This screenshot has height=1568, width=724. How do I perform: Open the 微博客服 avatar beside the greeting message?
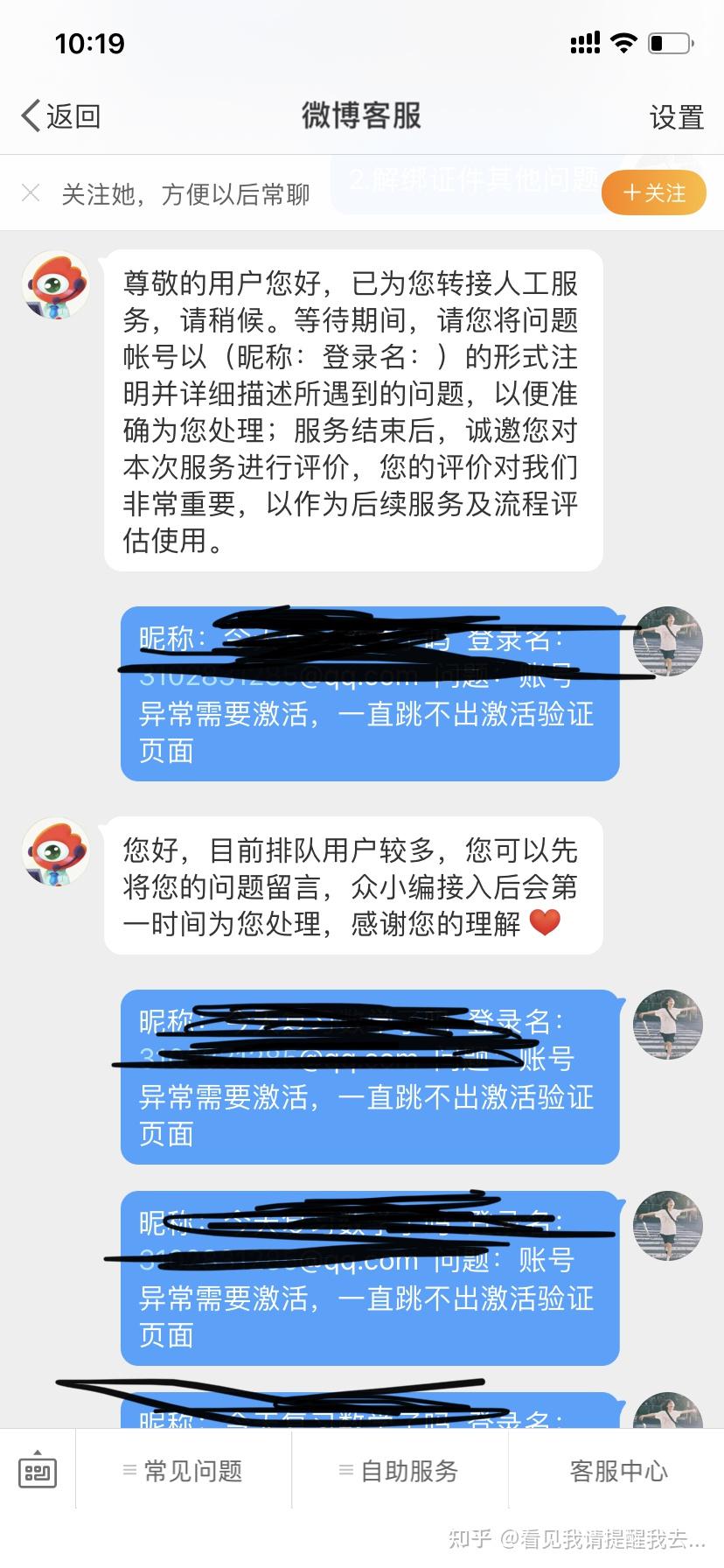pyautogui.click(x=55, y=284)
